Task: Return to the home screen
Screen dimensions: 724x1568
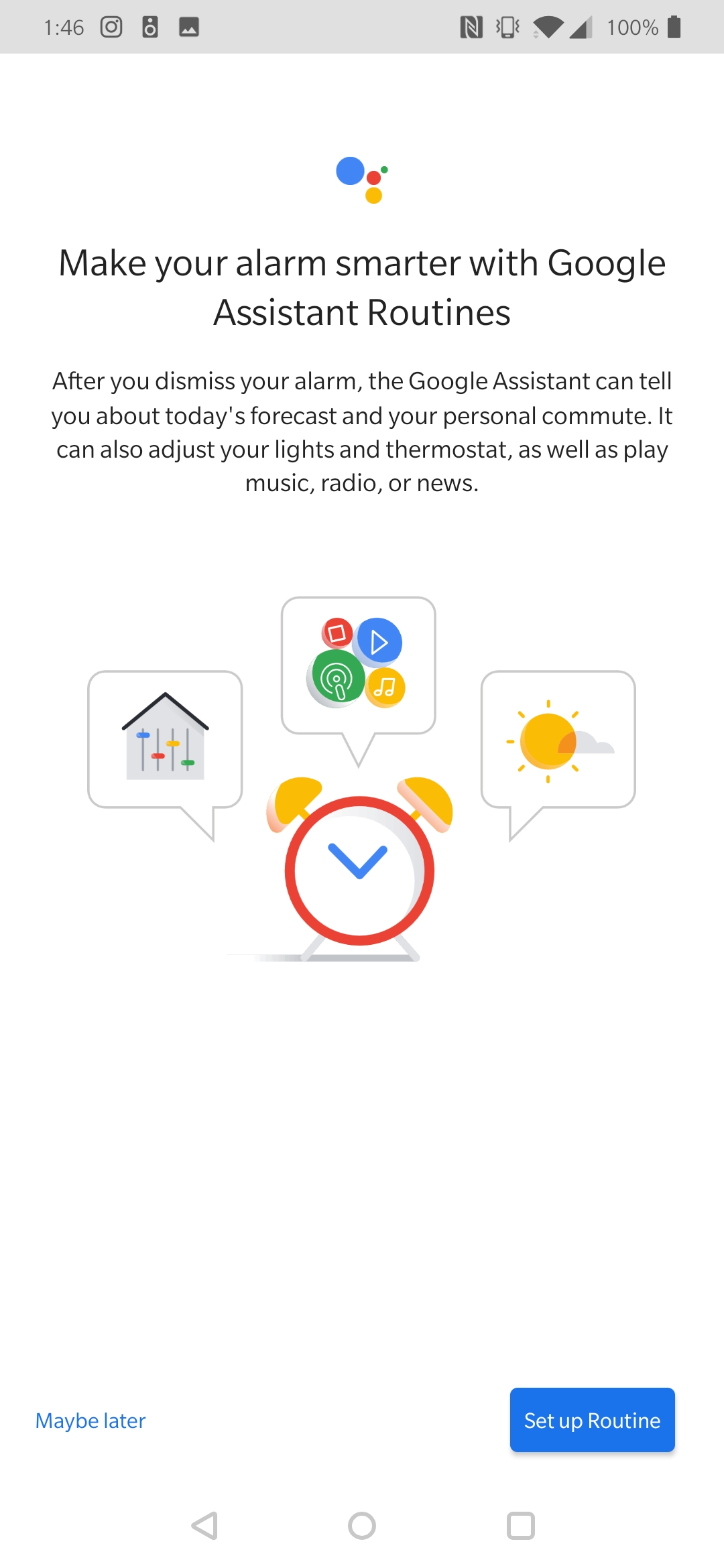Action: point(362,1526)
